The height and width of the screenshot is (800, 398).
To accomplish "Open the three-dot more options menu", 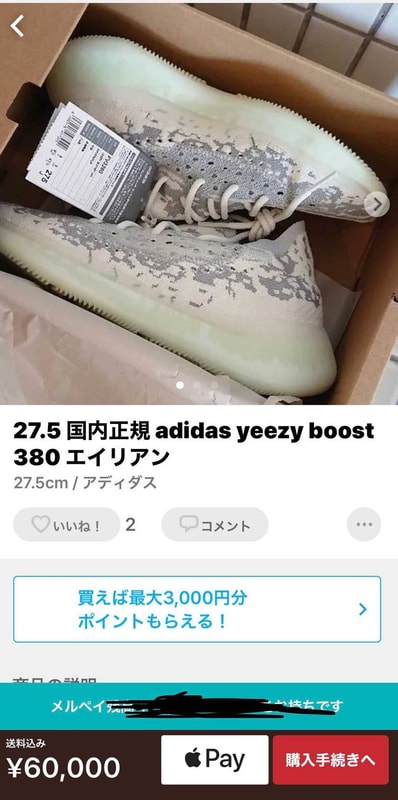I will point(364,524).
